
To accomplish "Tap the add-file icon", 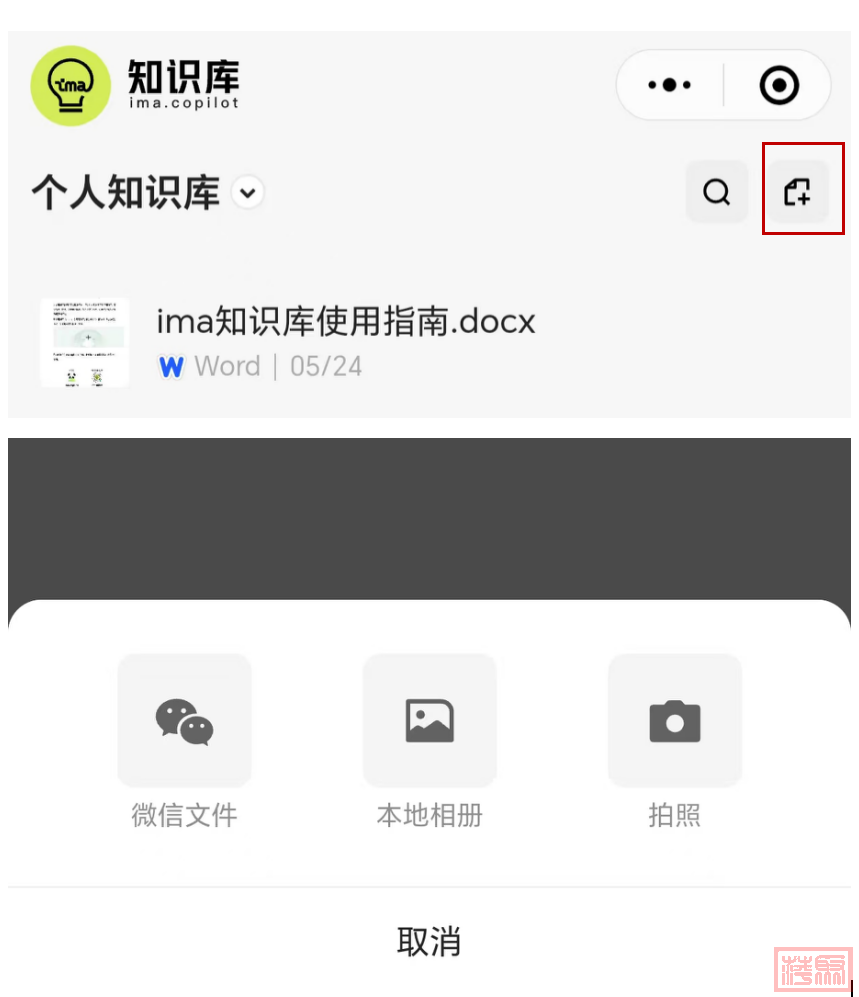I will pos(797,191).
